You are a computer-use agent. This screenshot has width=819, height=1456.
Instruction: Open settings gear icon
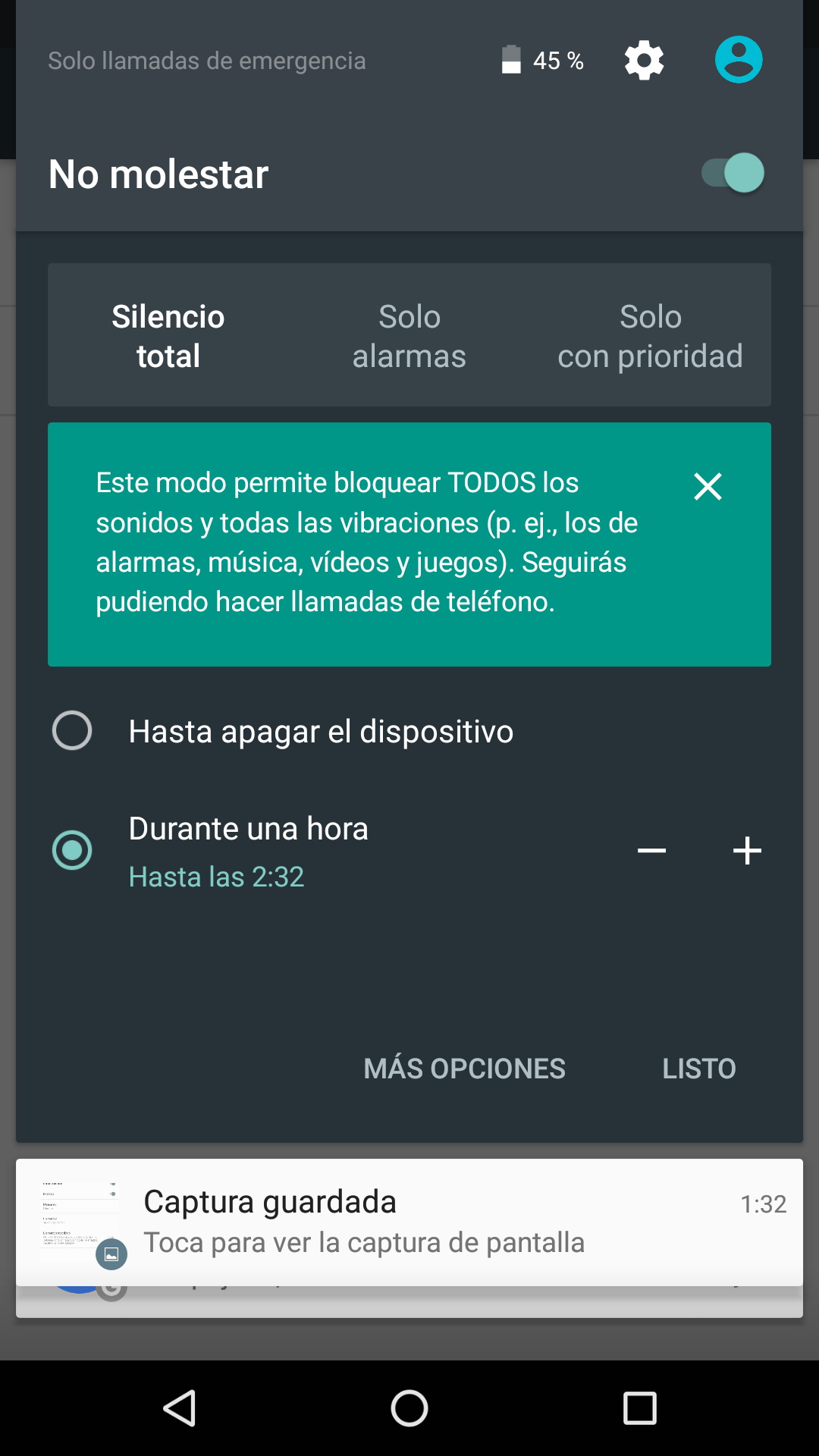(644, 61)
